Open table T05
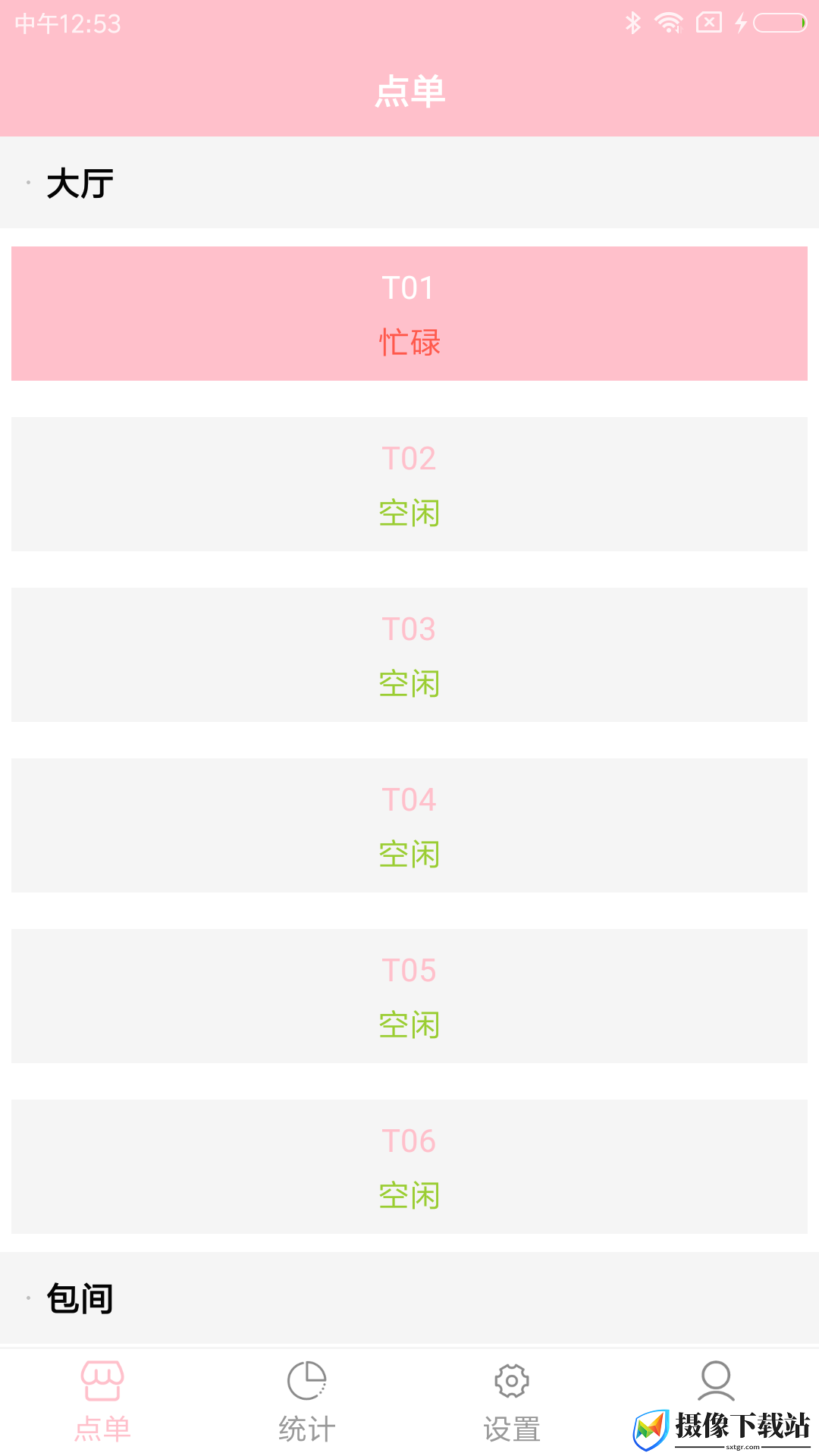Viewport: 819px width, 1456px height. point(409,996)
